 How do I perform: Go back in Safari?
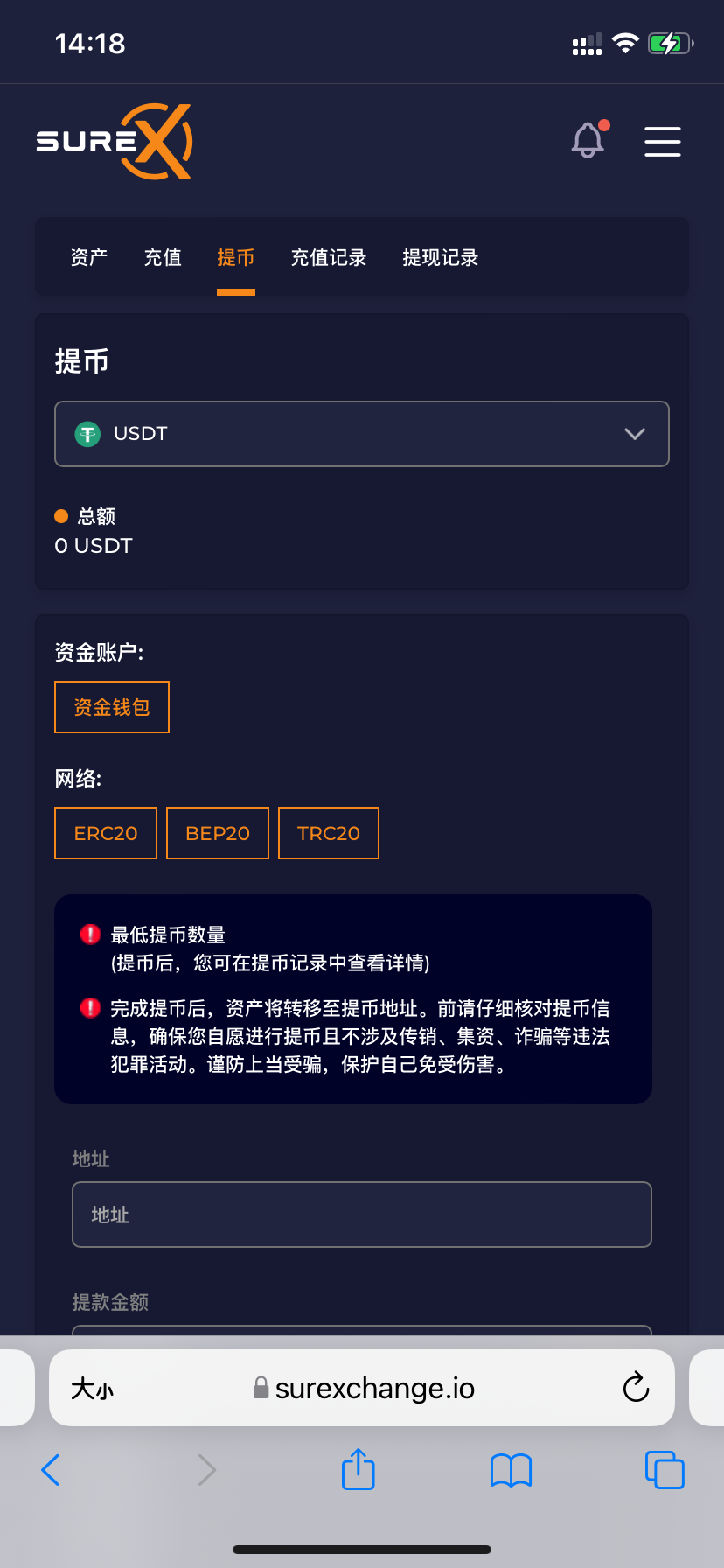[51, 1470]
